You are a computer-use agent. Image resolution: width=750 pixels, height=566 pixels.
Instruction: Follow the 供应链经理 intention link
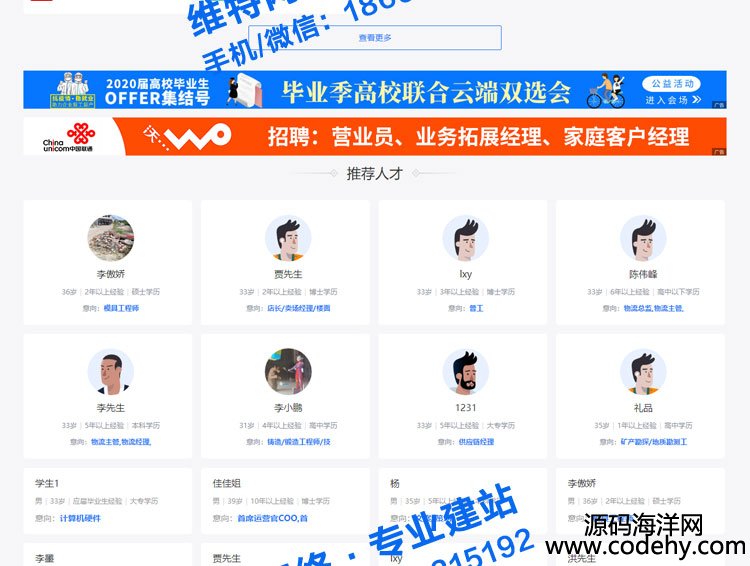(476, 441)
